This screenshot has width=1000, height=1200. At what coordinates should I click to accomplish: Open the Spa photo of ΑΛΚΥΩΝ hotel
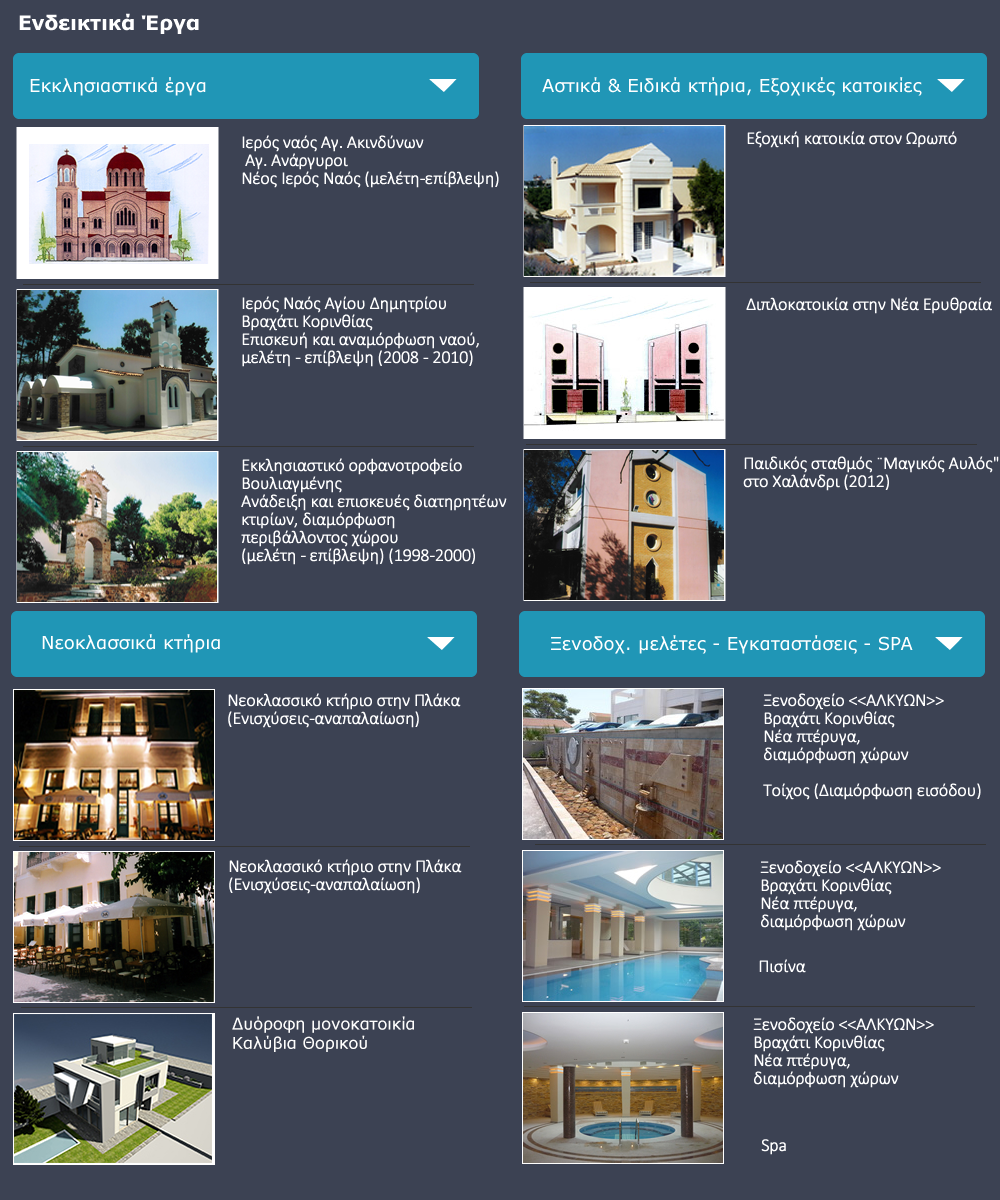(x=623, y=1088)
